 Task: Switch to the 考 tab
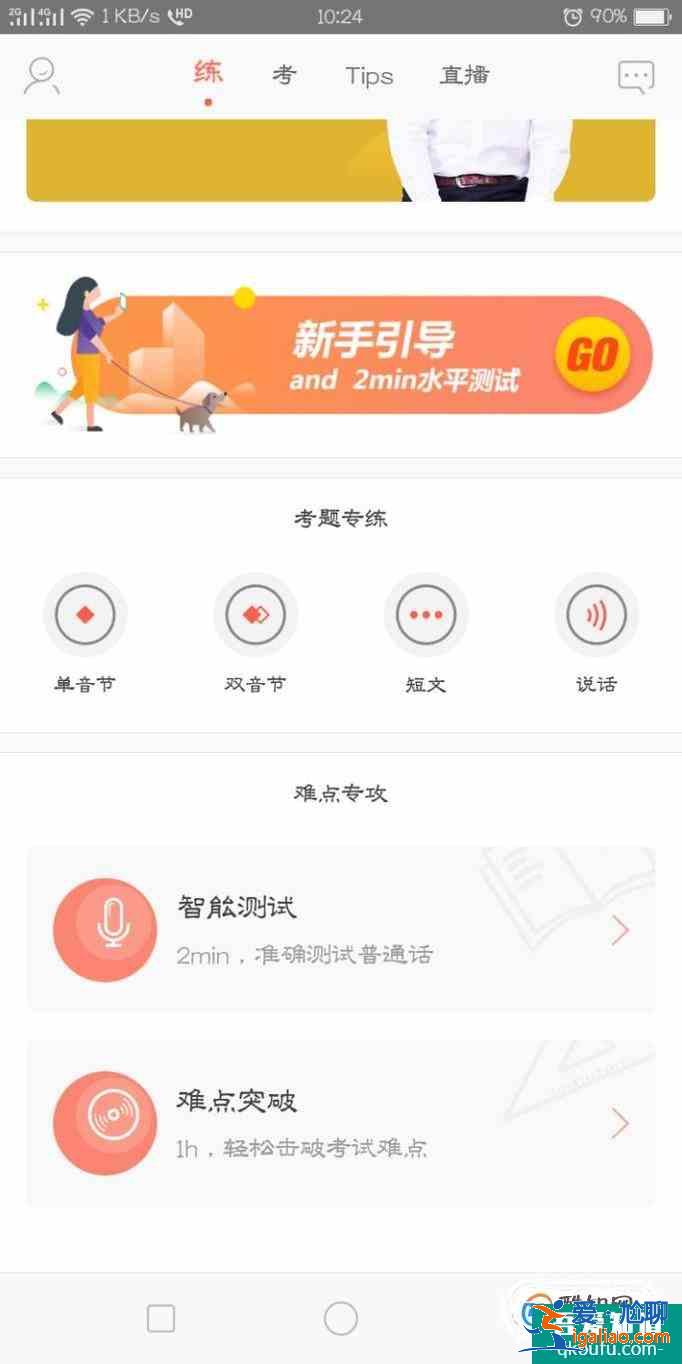(x=285, y=76)
